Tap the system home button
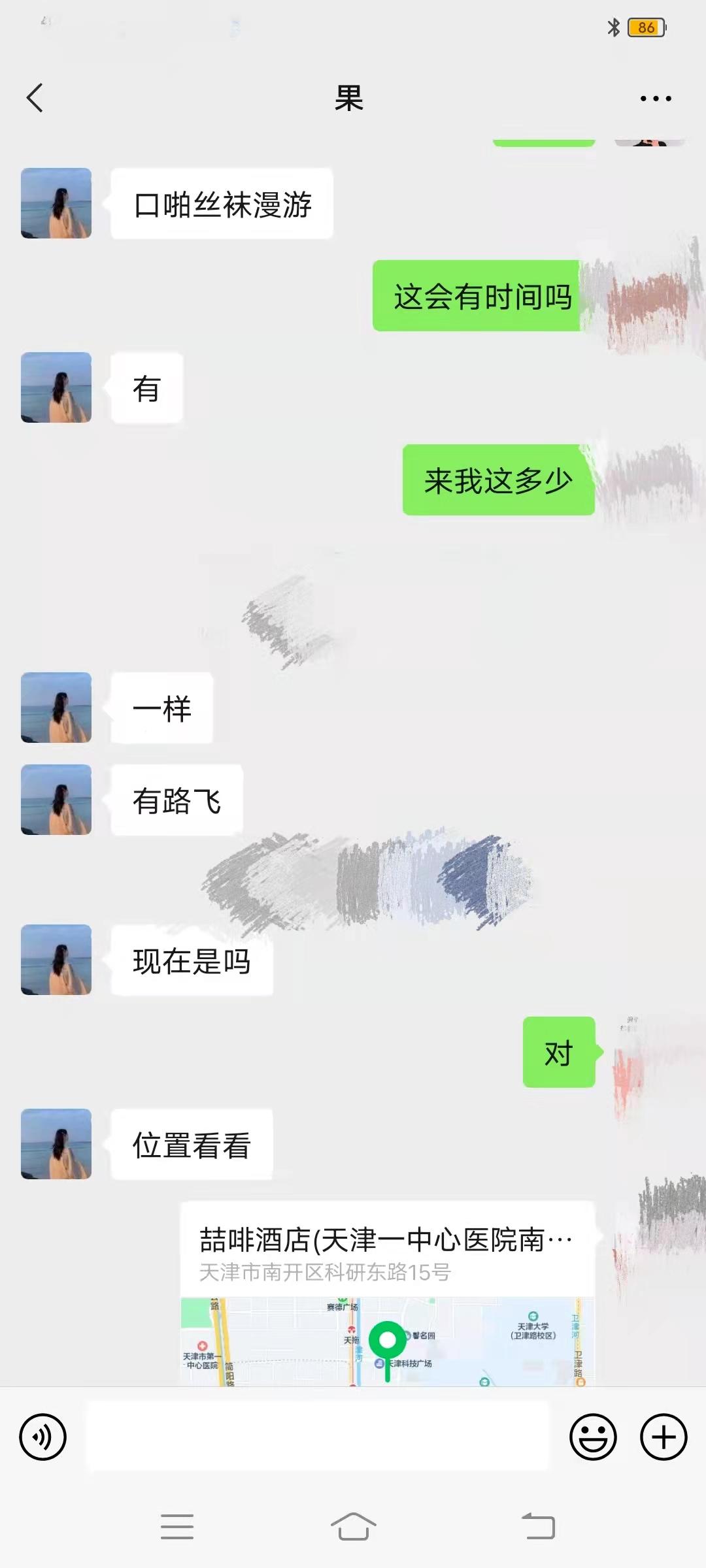This screenshot has height=1568, width=706. tap(353, 1527)
